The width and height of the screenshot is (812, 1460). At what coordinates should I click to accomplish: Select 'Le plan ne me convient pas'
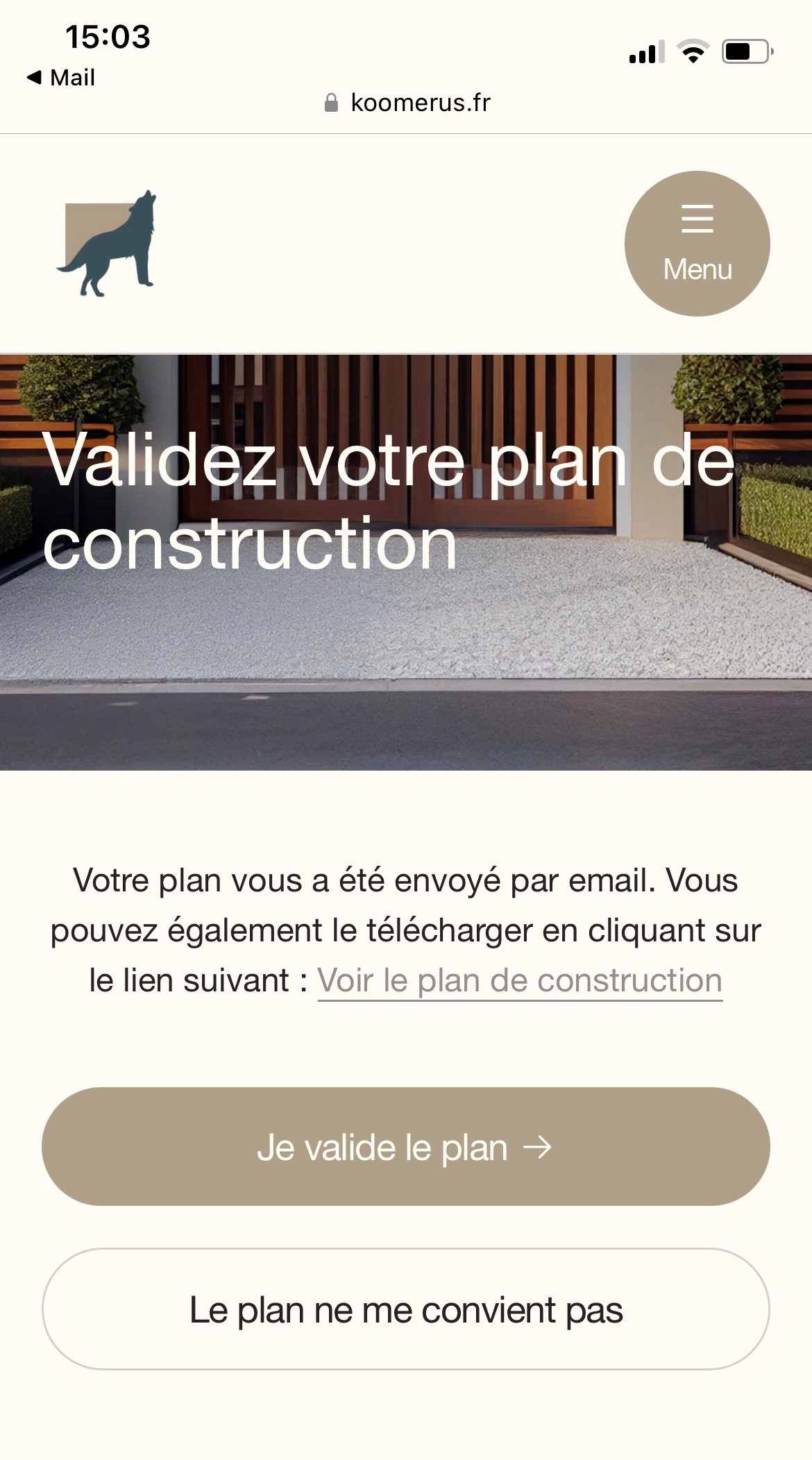pyautogui.click(x=405, y=1309)
